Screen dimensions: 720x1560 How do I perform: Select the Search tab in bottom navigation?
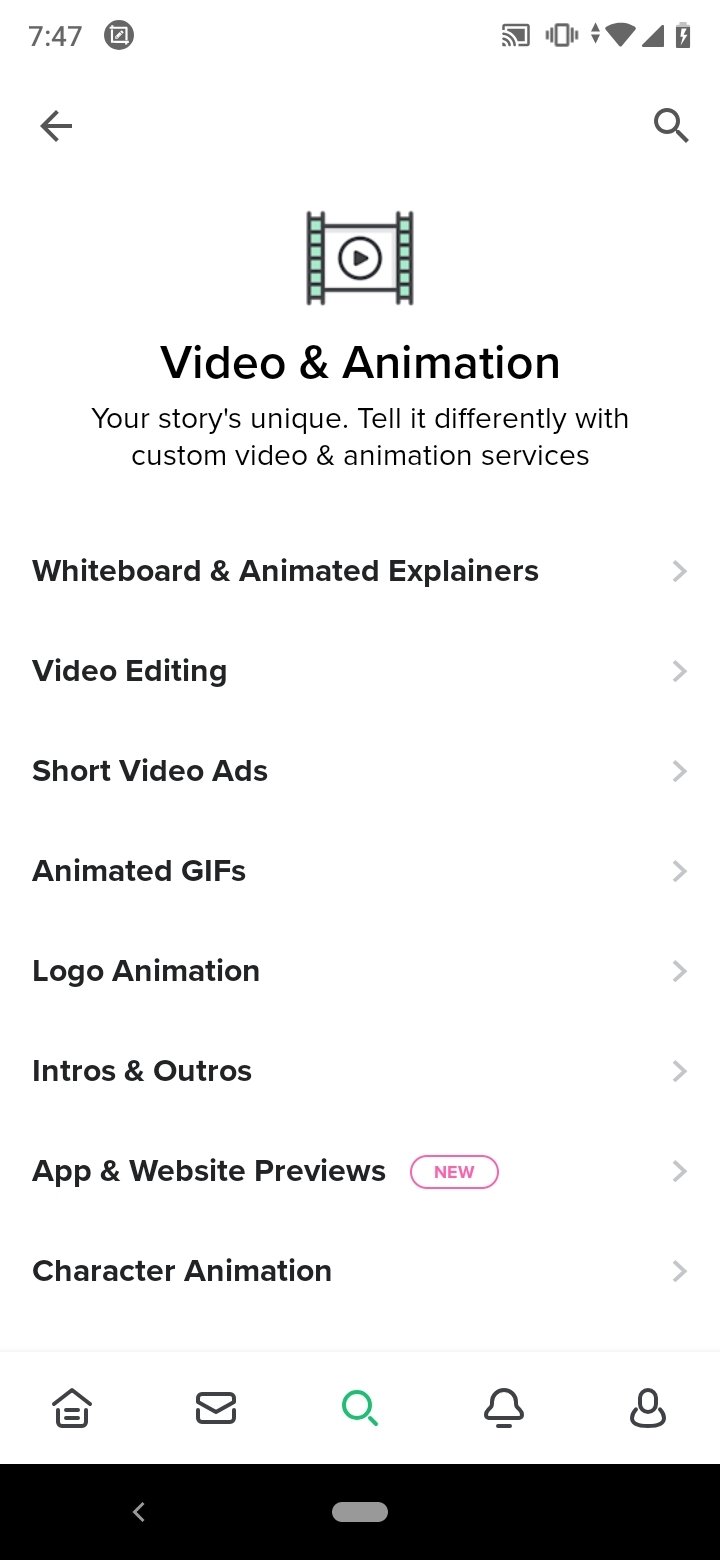360,1407
